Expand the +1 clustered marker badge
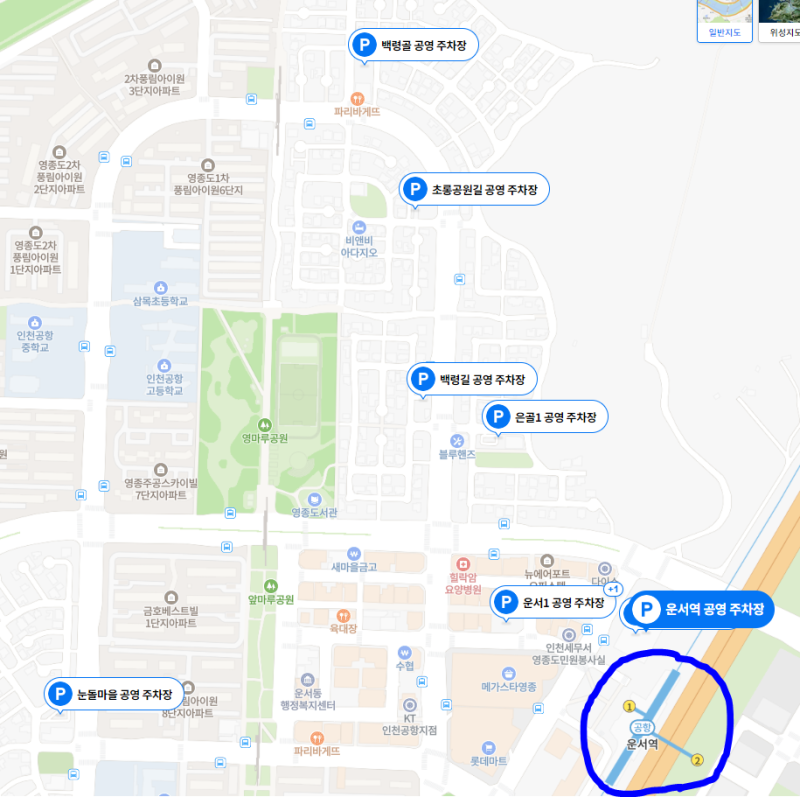This screenshot has height=797, width=800. click(x=613, y=589)
